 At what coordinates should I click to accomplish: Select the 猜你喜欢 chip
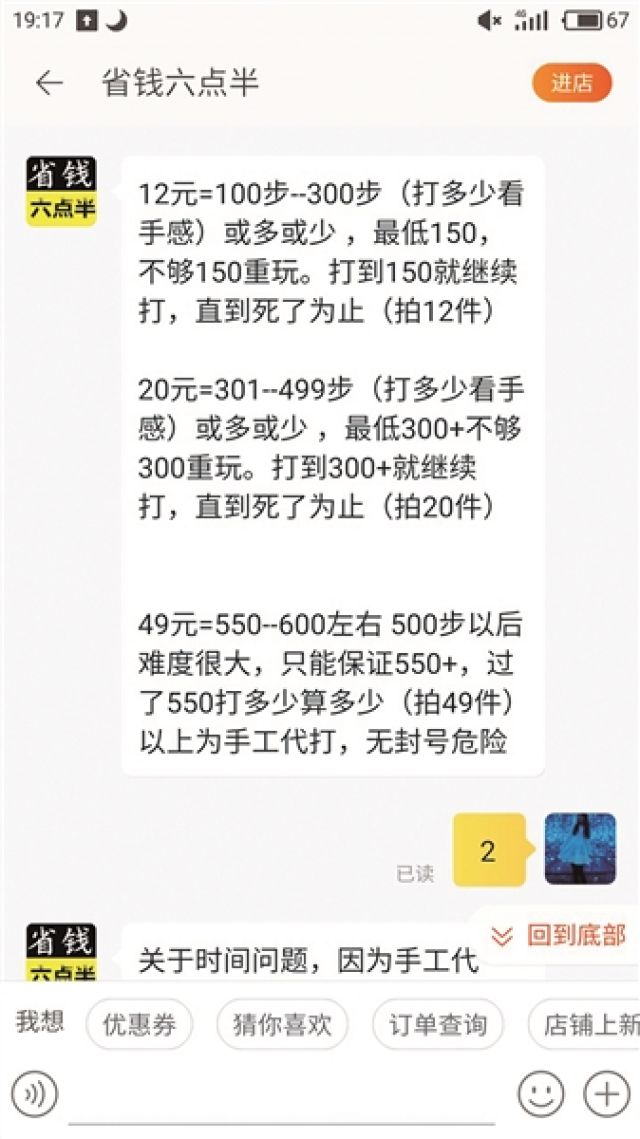[x=282, y=1024]
